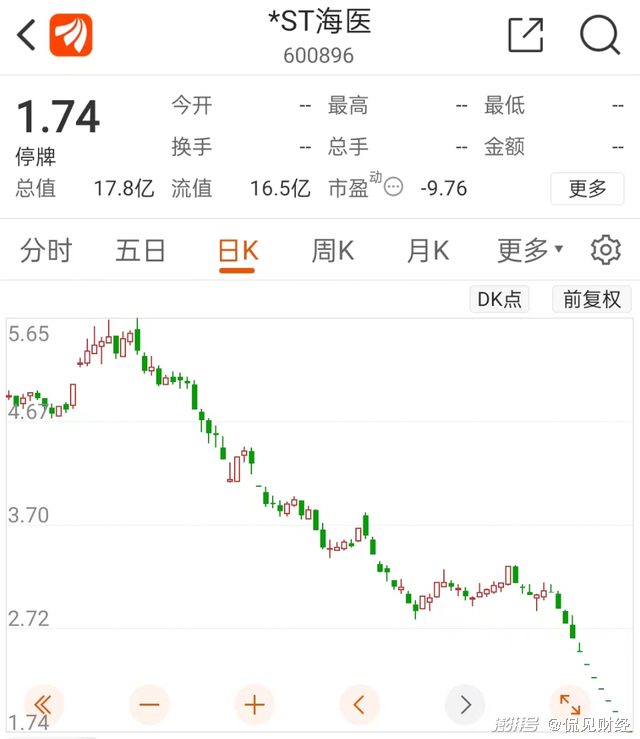Zoom in the K-line chart
This screenshot has width=640, height=739.
coord(254,705)
